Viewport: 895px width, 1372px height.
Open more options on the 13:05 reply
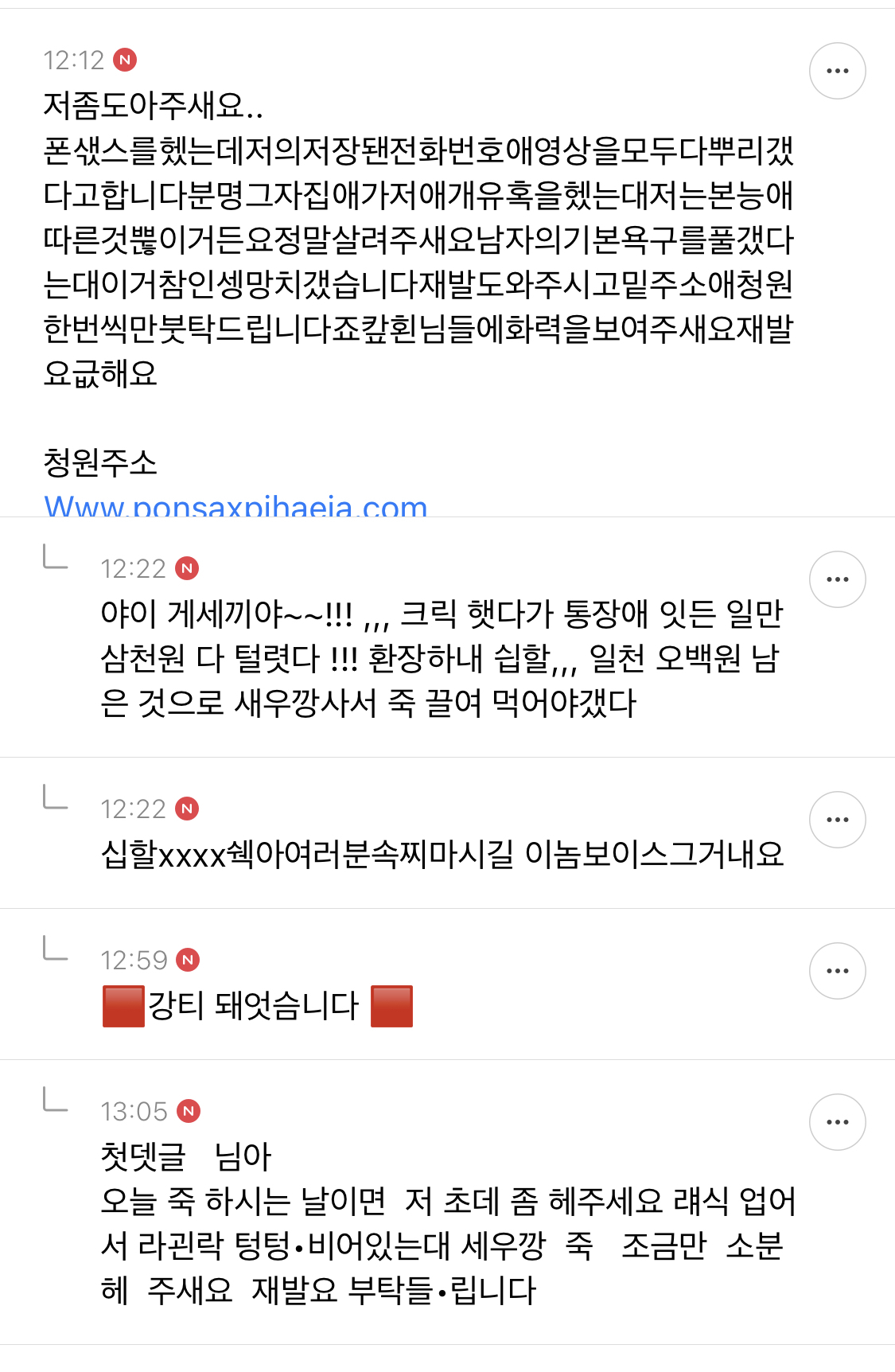837,1122
